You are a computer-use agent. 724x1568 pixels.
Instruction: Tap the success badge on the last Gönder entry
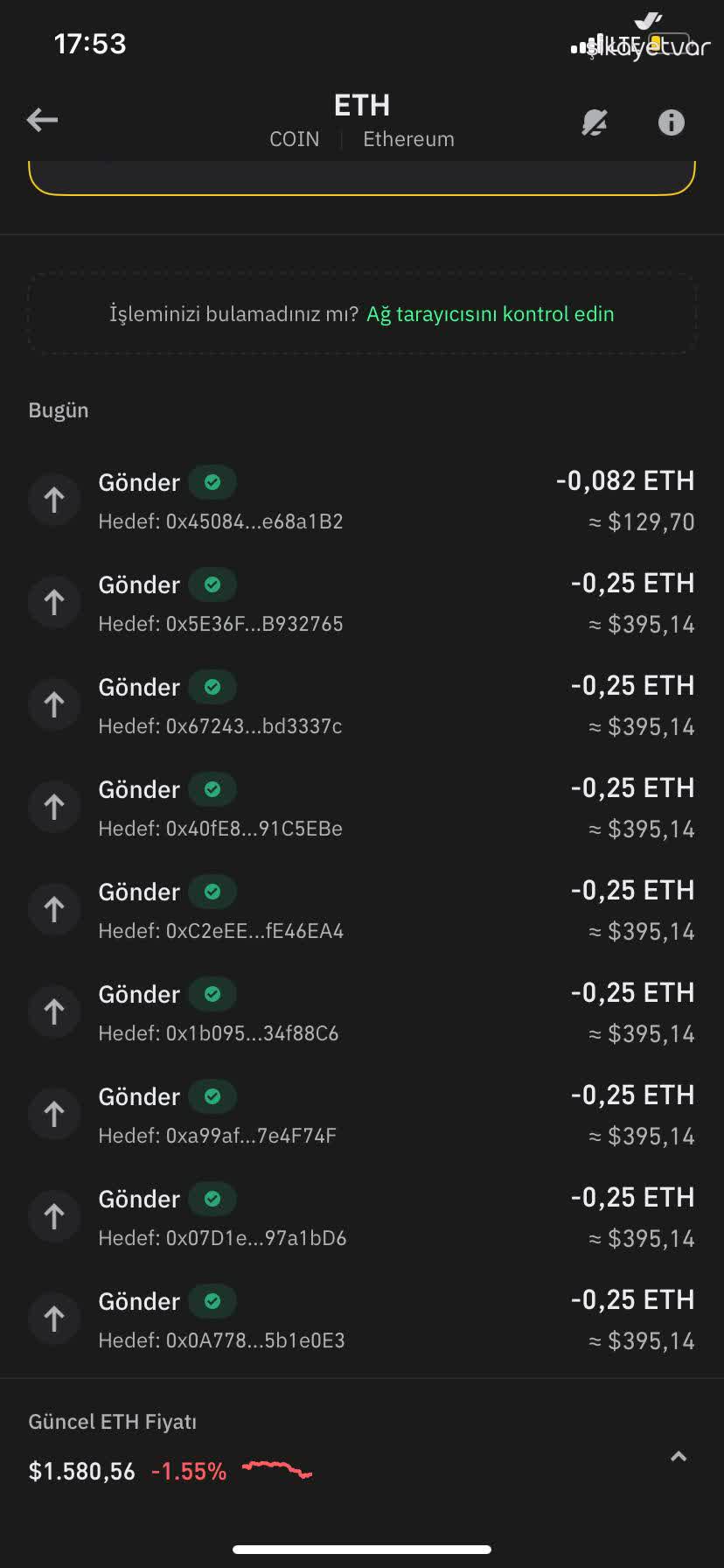tap(212, 1301)
